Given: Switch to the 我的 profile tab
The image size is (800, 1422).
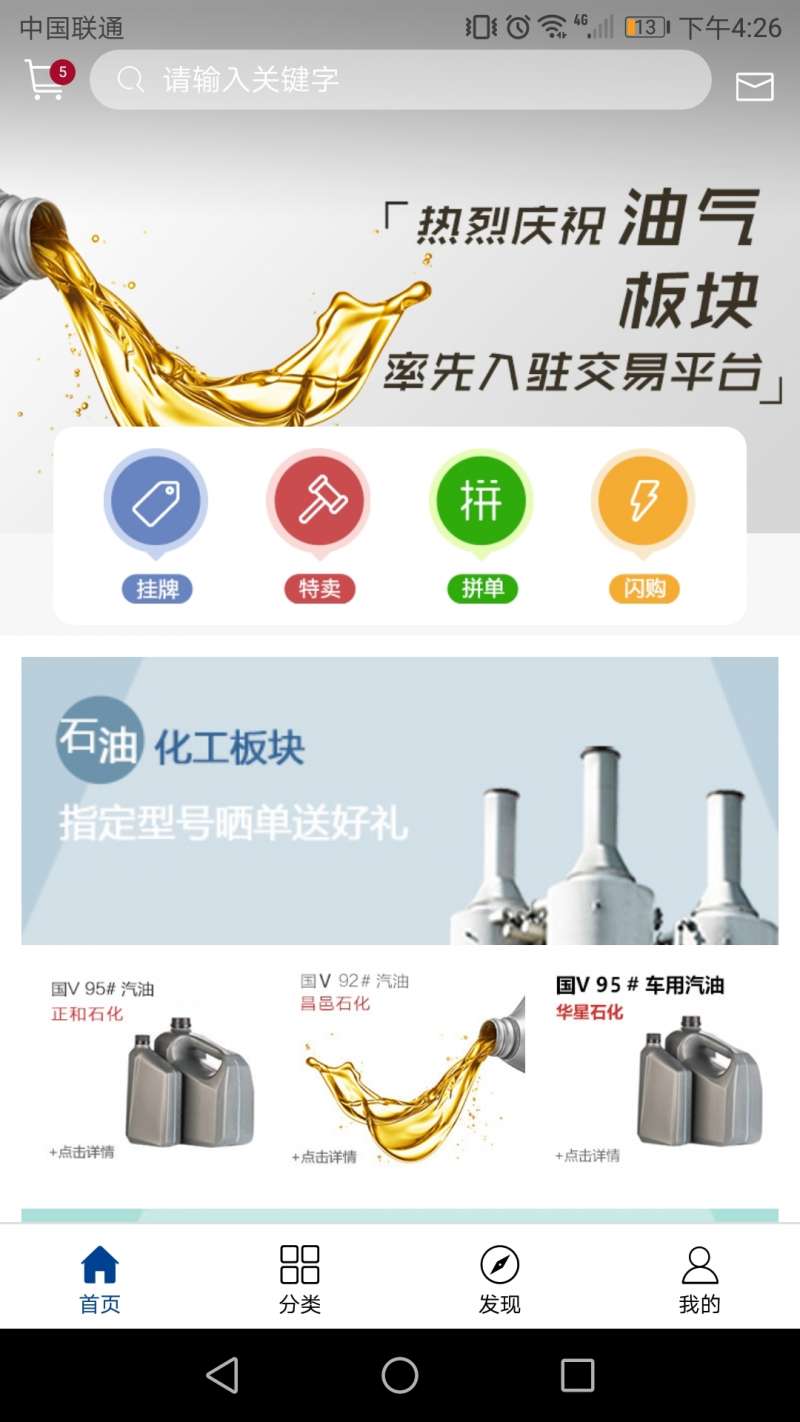Looking at the screenshot, I should [x=700, y=1278].
